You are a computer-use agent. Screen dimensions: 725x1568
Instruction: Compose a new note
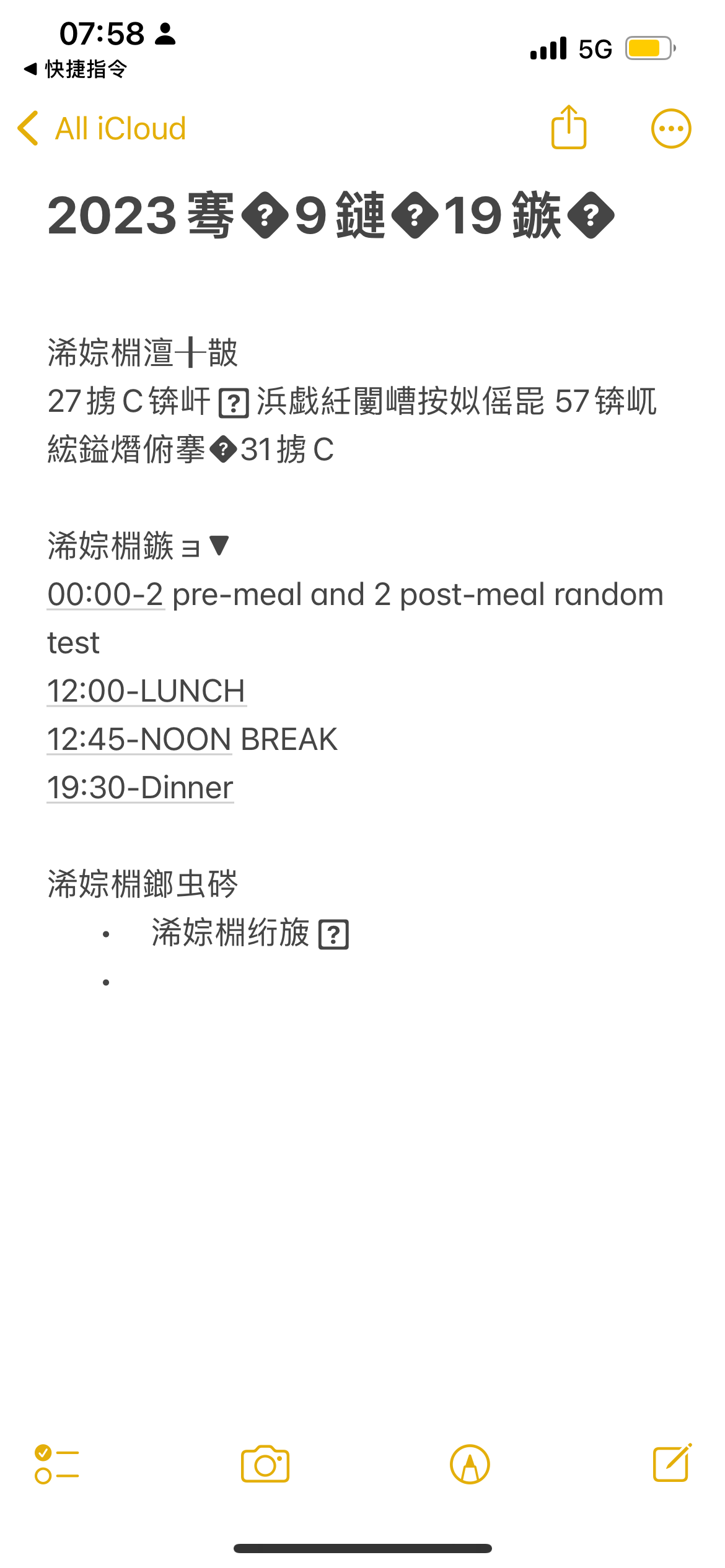pos(672,1464)
